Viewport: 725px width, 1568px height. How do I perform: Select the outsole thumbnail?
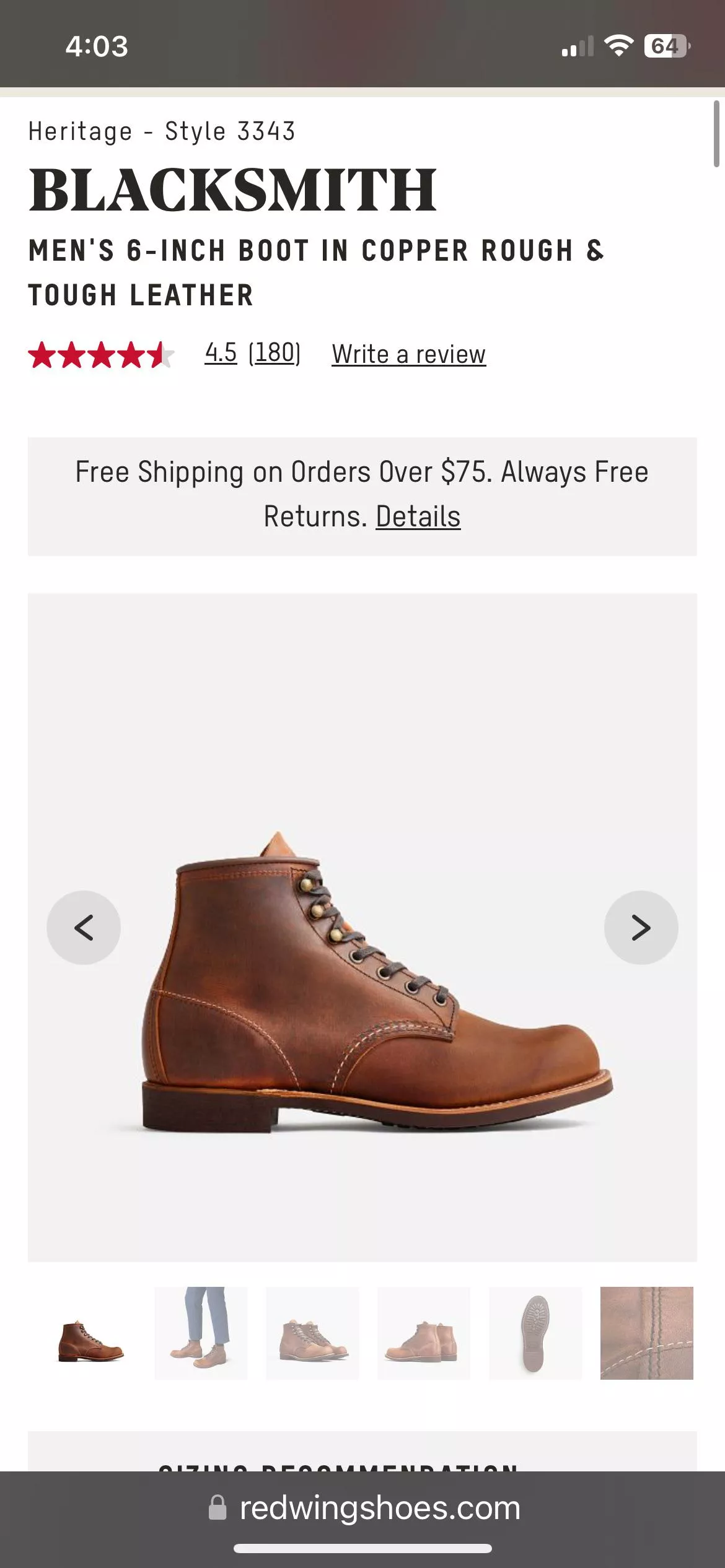(x=535, y=1333)
